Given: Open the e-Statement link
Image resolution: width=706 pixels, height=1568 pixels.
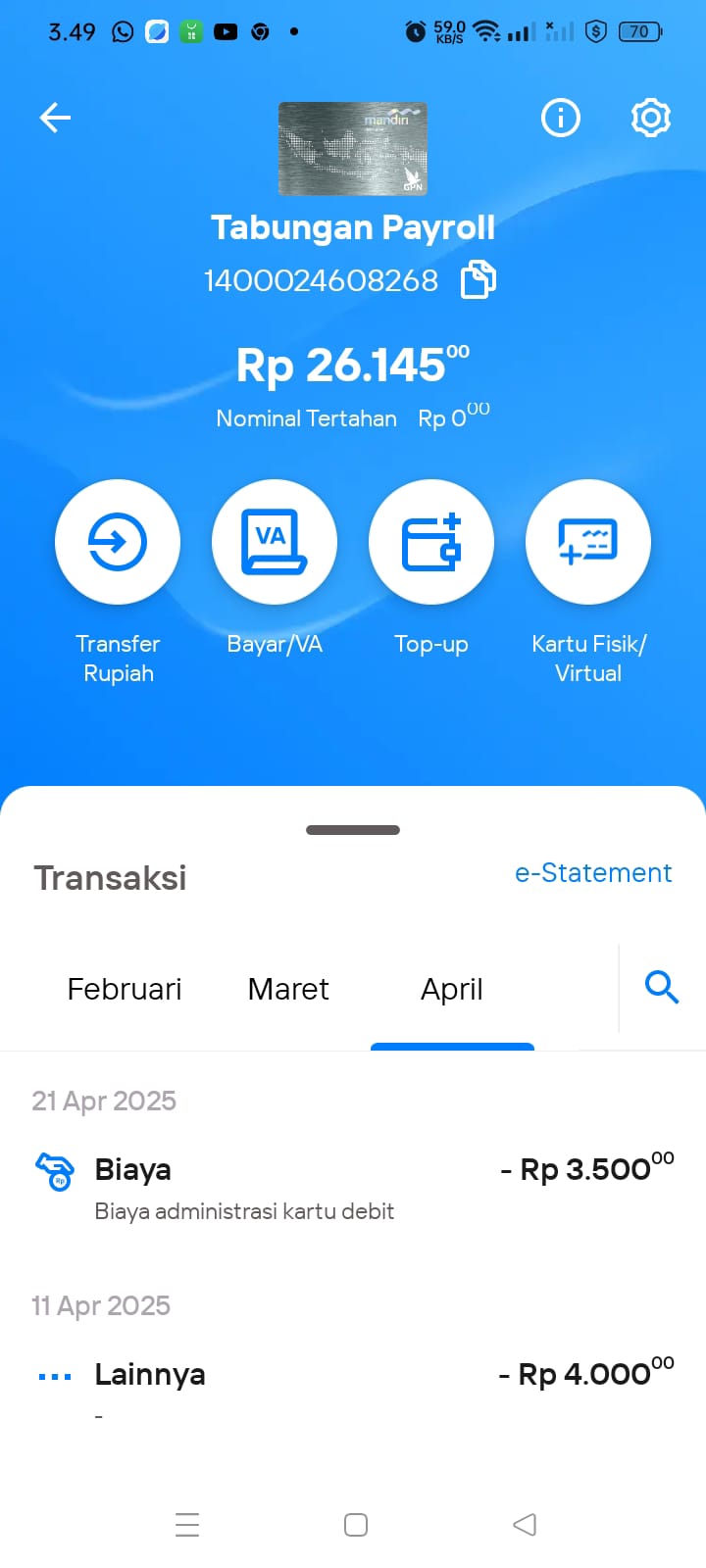Looking at the screenshot, I should tap(593, 873).
